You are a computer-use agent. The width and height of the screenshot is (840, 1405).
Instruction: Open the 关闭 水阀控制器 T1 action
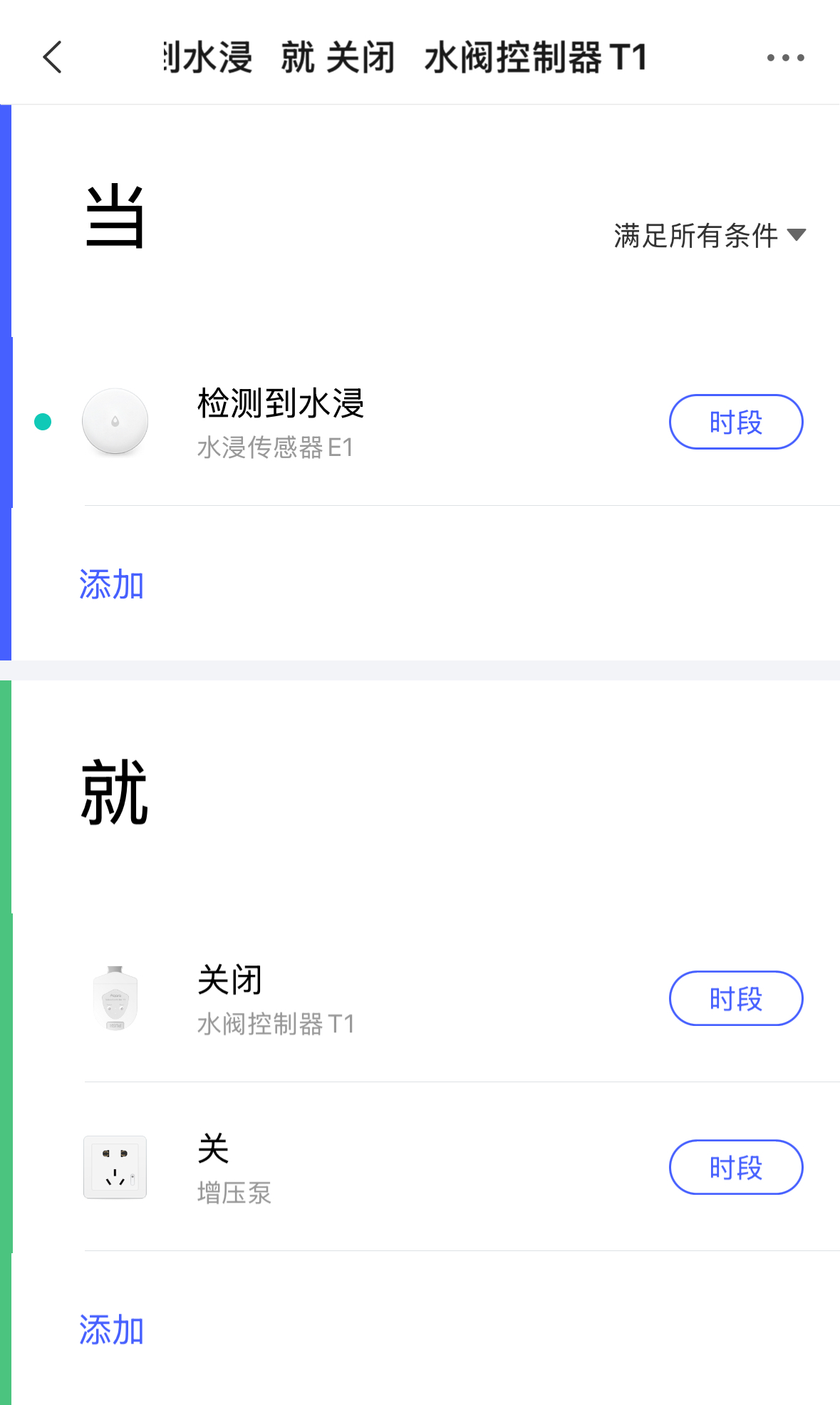pyautogui.click(x=356, y=999)
